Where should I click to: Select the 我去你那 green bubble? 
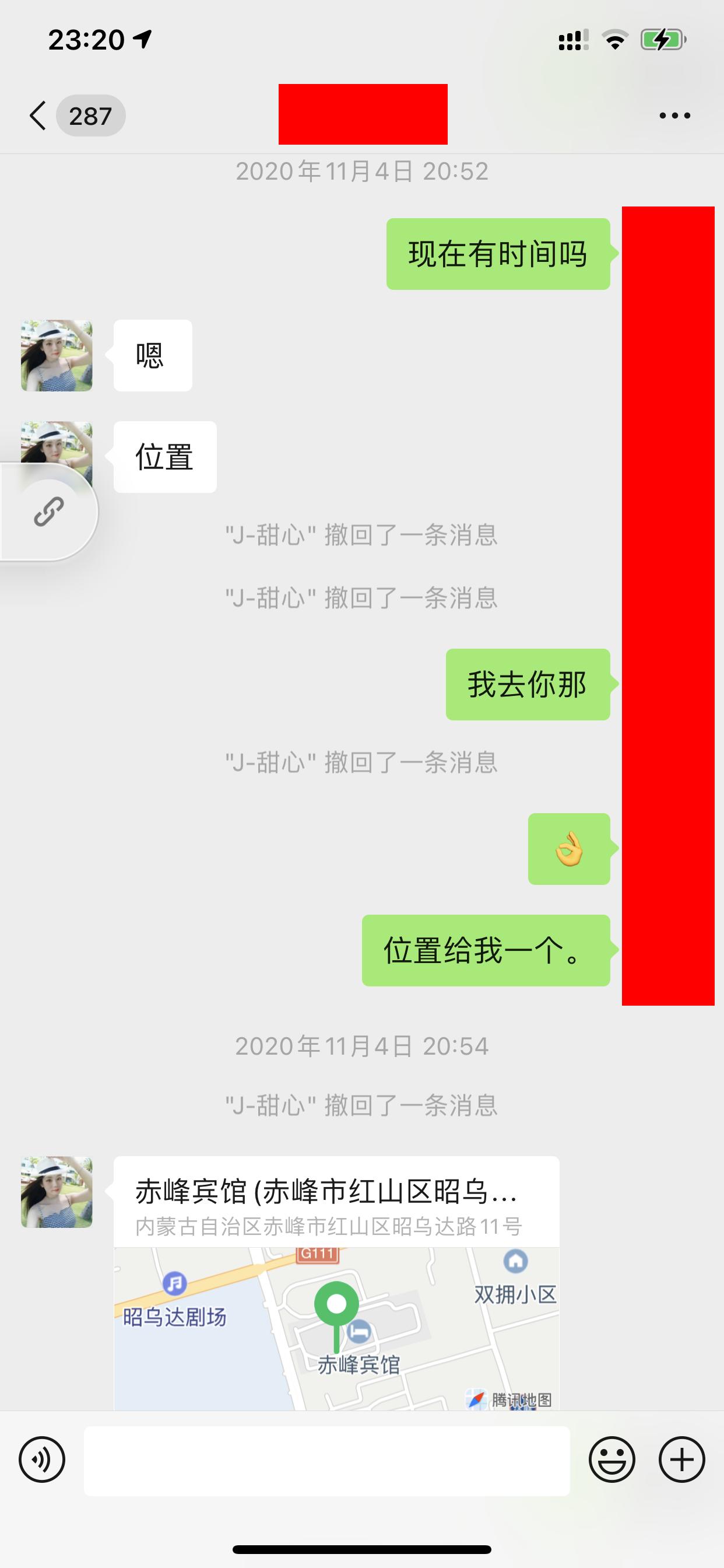[x=527, y=685]
